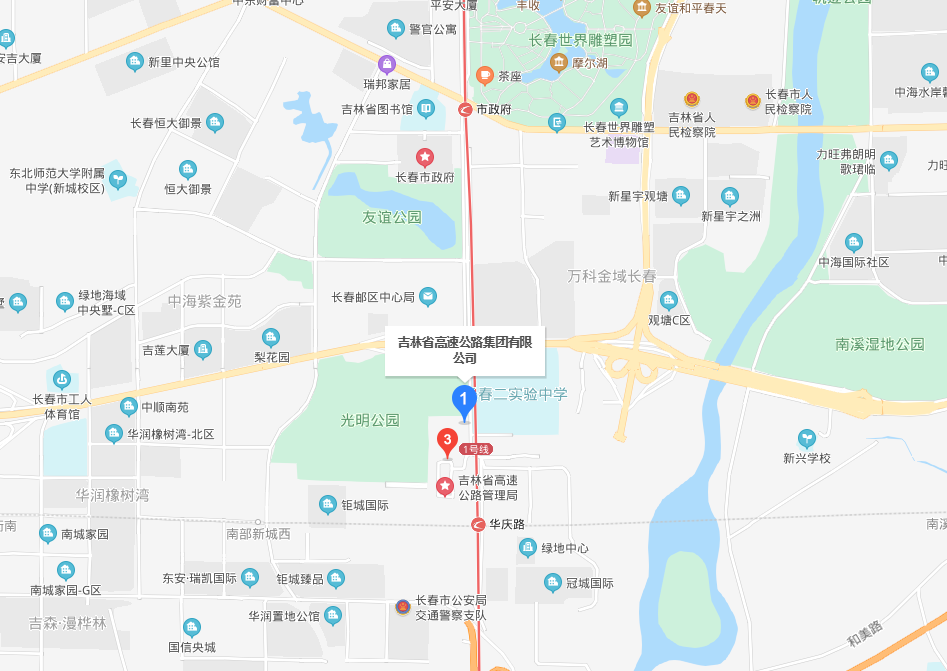
Task: Open the 吉林省高速公路集团有限公司 info label
Action: [x=465, y=349]
